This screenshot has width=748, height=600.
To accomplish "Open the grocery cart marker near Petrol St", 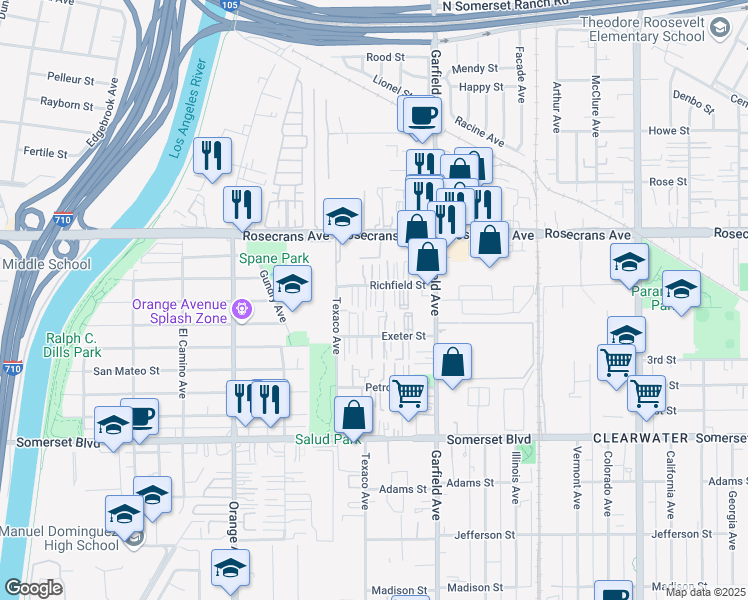I will click(x=408, y=394).
